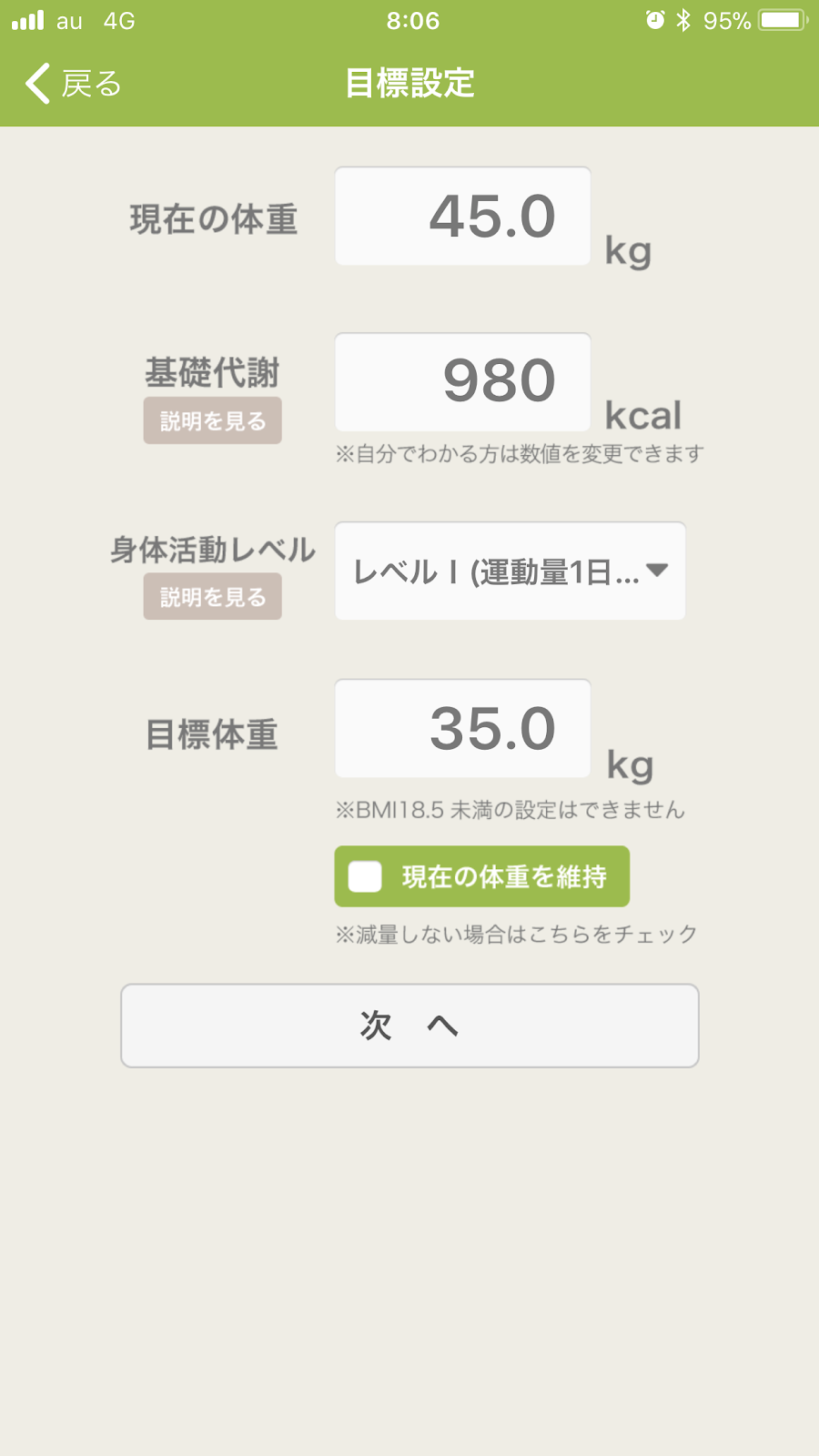View the explanation under 基礎代謝

point(212,420)
